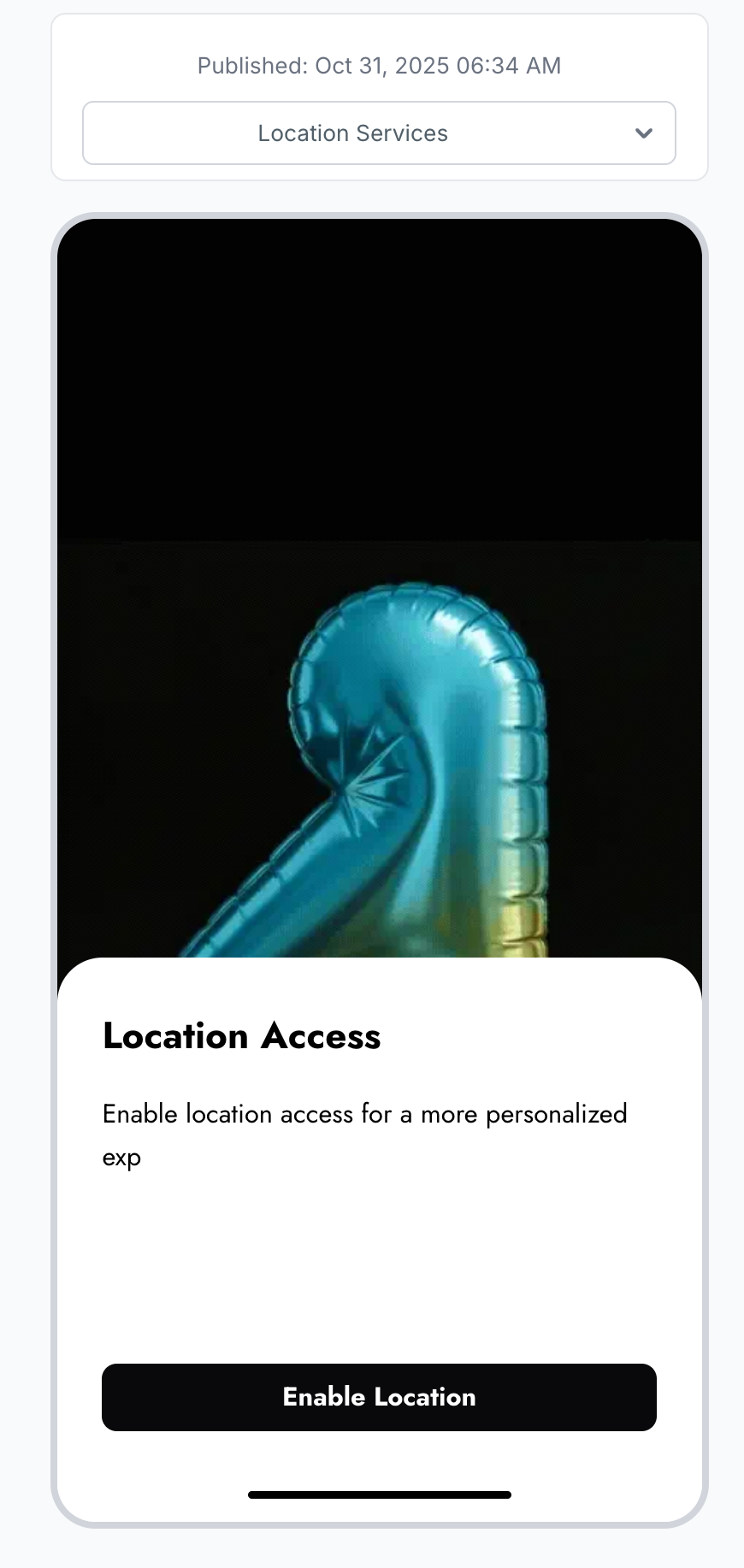Expand the Location Services dropdown
The image size is (744, 1568).
pos(379,133)
